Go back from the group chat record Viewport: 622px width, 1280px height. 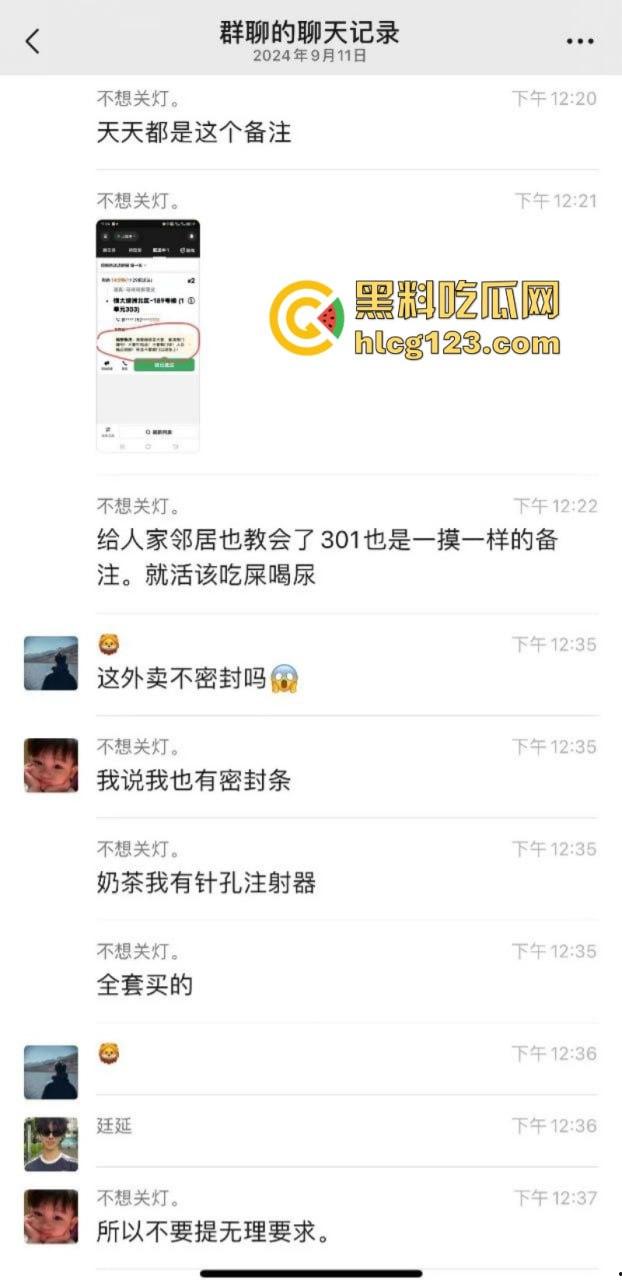(x=33, y=41)
